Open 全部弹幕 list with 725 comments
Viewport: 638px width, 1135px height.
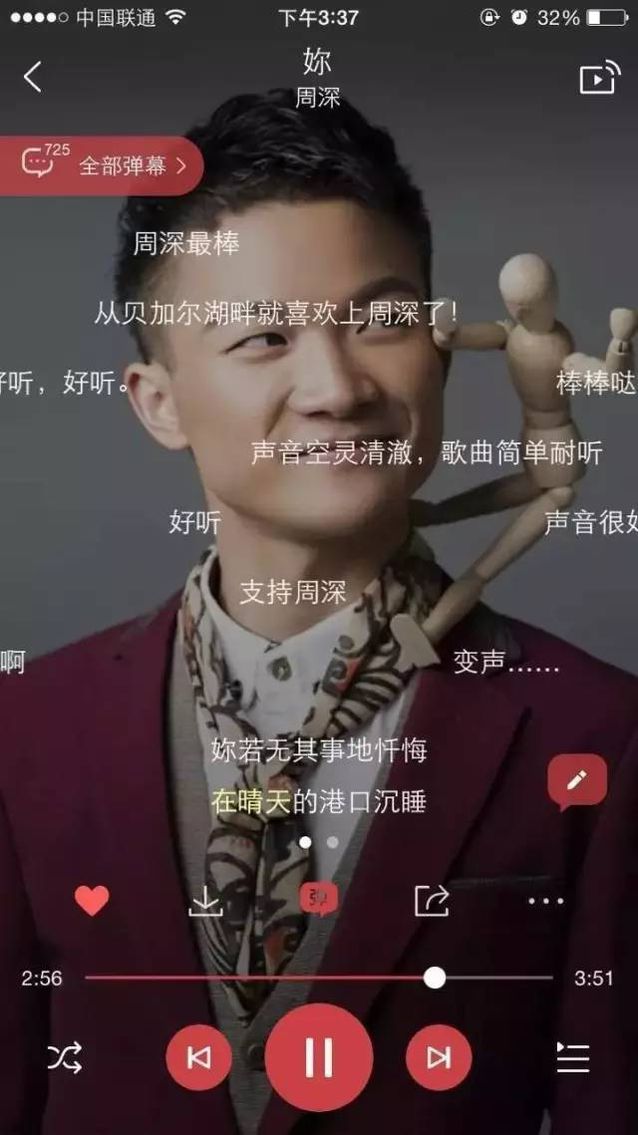point(104,165)
